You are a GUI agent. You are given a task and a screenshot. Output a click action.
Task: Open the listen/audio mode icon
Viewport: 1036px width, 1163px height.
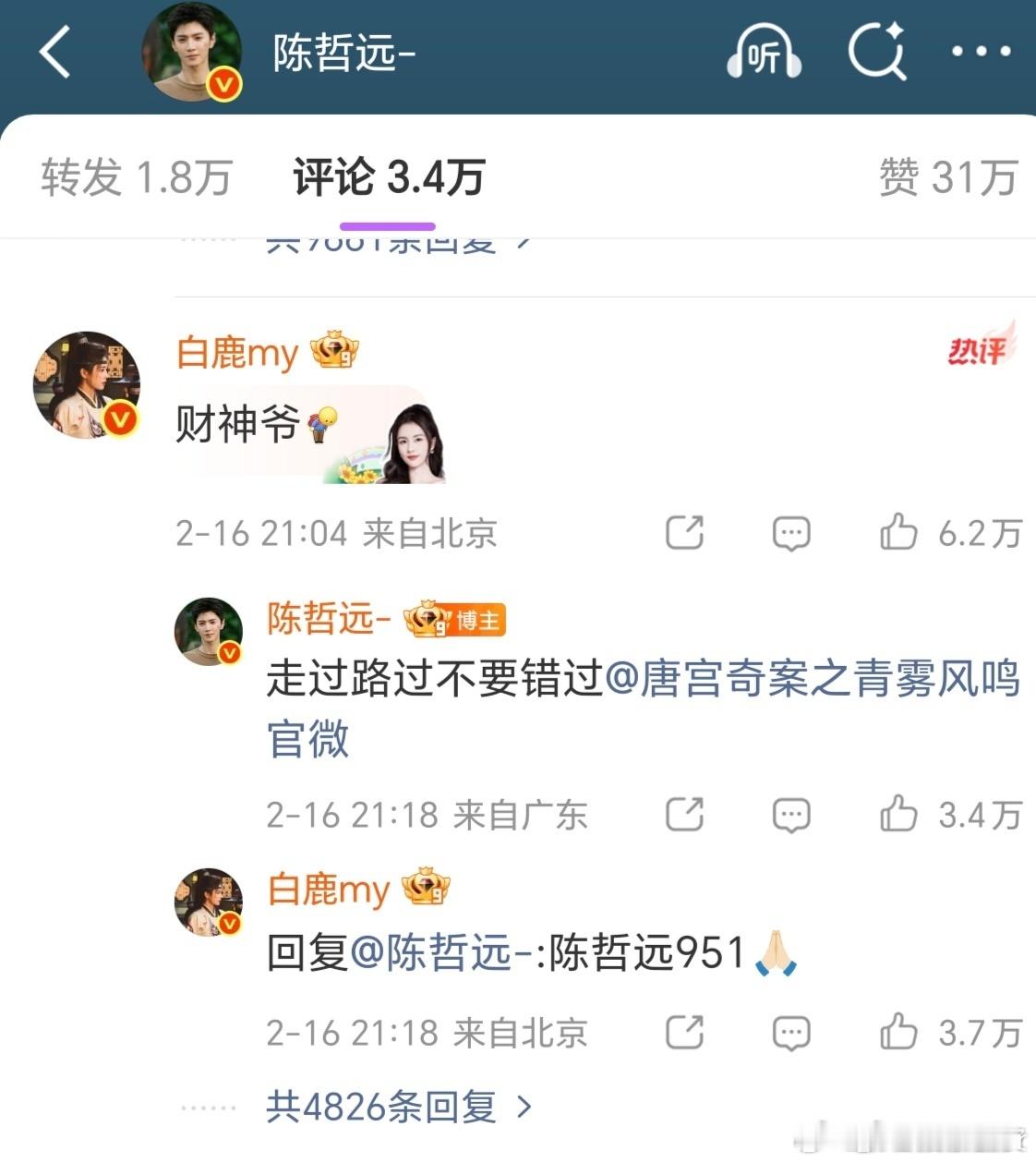coord(765,53)
